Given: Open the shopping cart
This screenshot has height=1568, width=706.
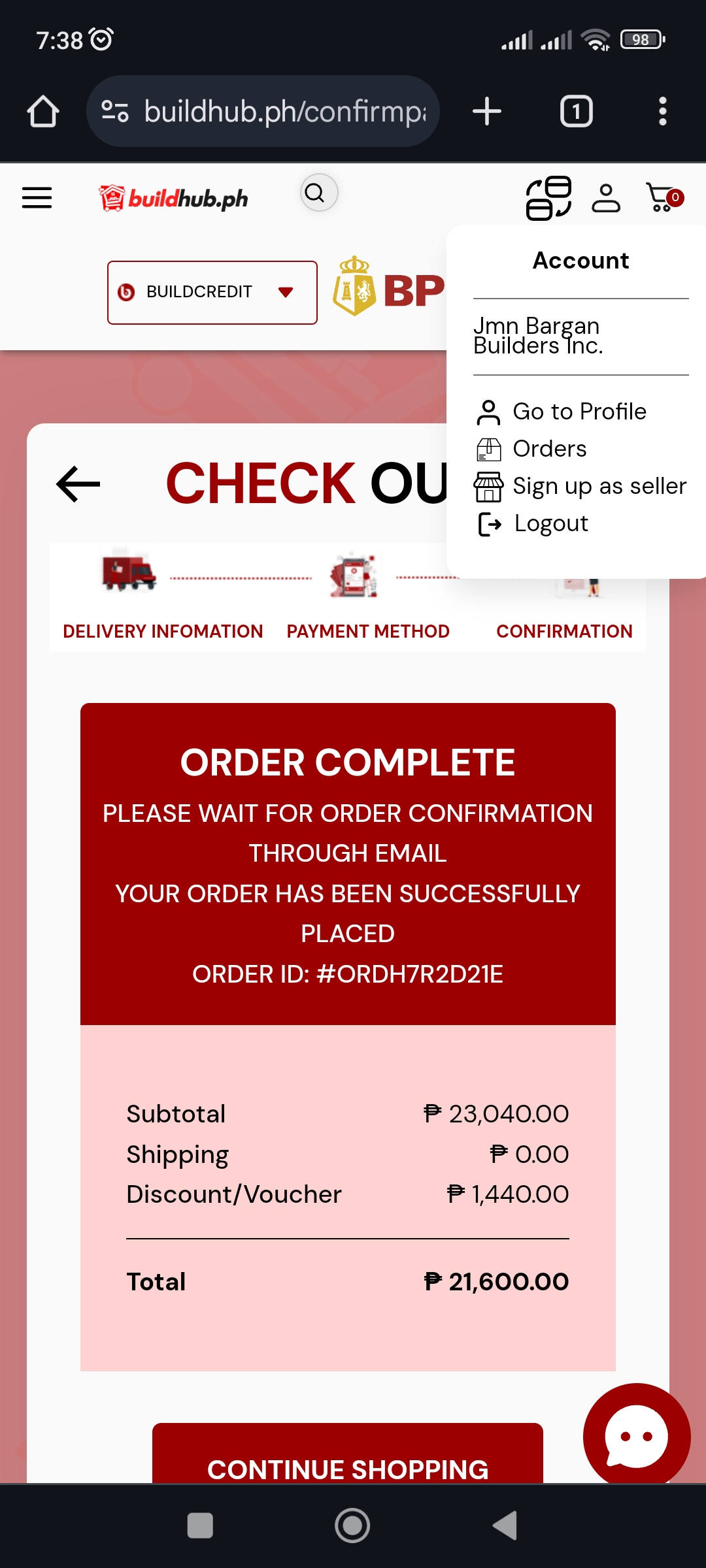Looking at the screenshot, I should (x=663, y=197).
